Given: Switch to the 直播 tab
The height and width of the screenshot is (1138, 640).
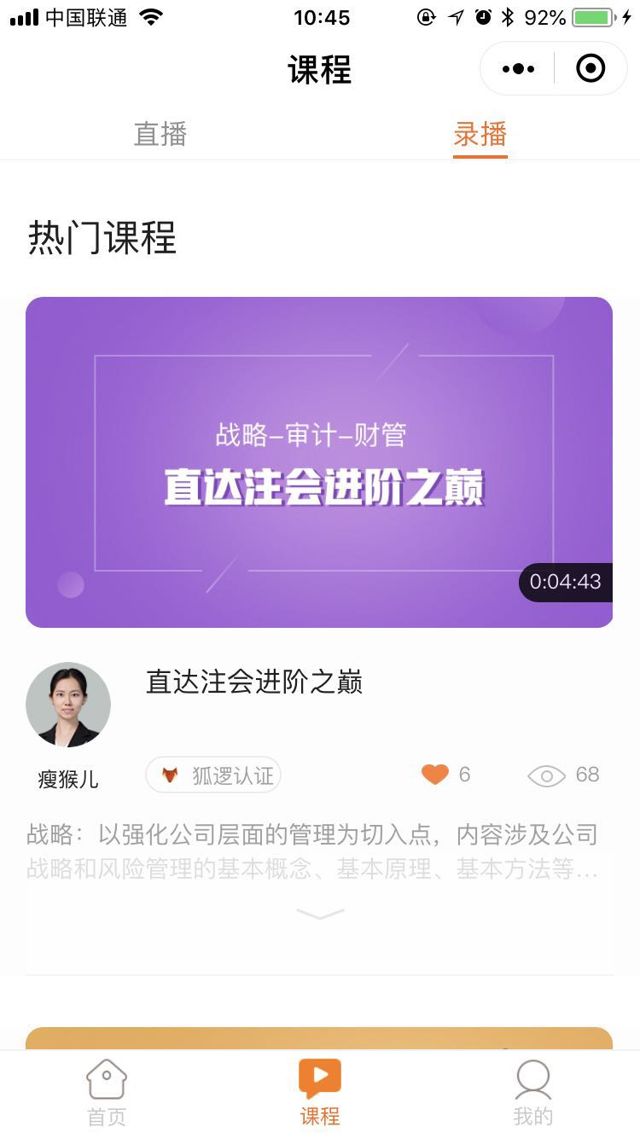Looking at the screenshot, I should point(160,134).
